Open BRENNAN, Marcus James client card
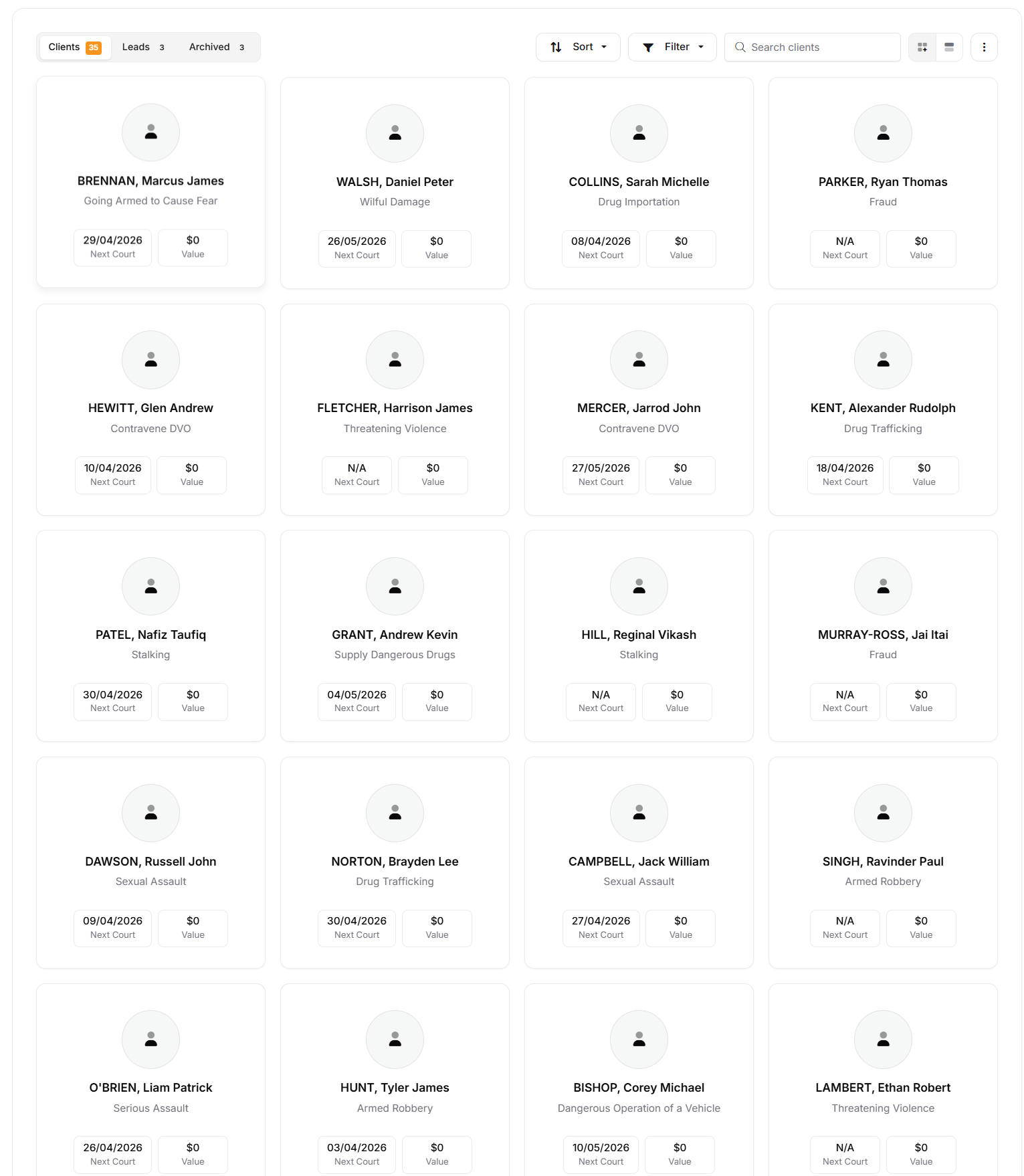 pyautogui.click(x=150, y=181)
